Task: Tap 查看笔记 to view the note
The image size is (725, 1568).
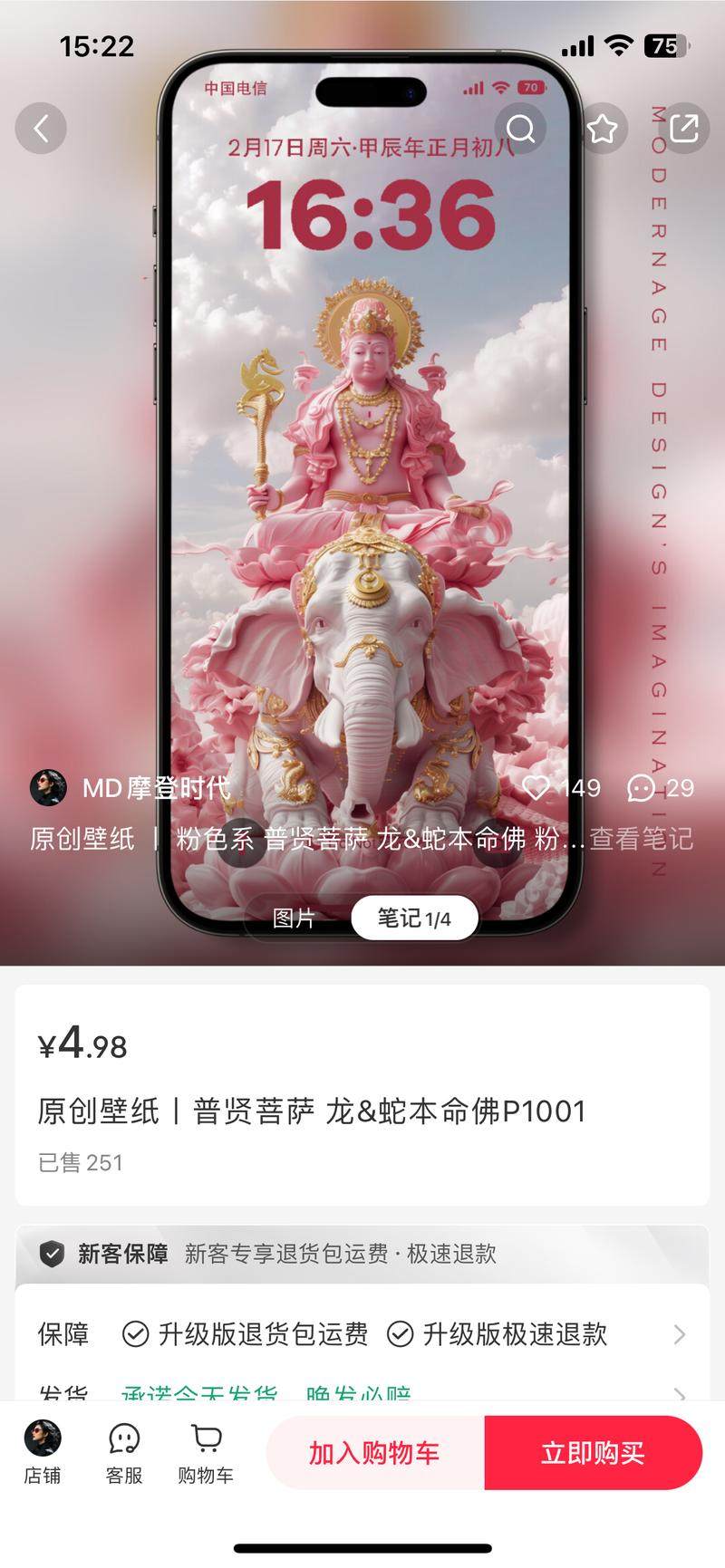Action: pos(641,839)
